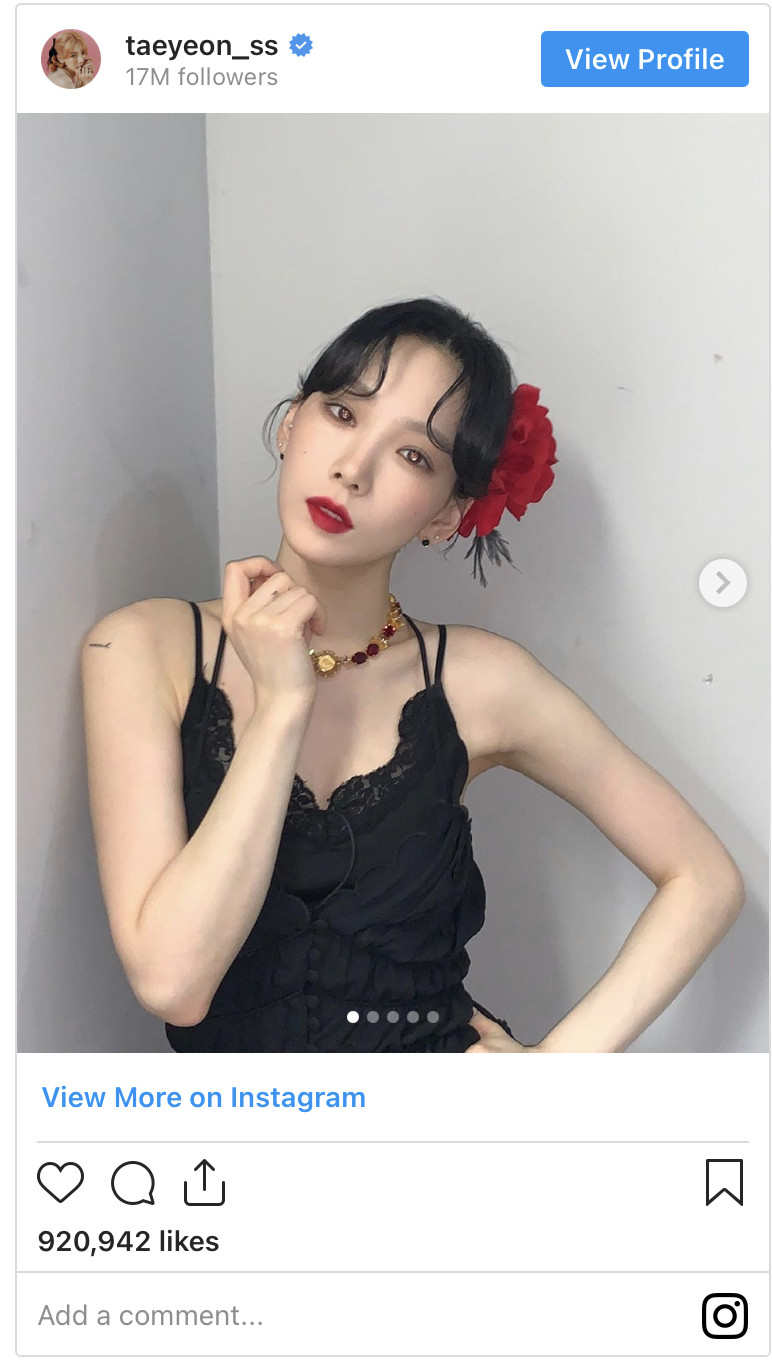This screenshot has height=1362, width=772.
Task: Save the post with the bookmark icon
Action: point(724,1182)
